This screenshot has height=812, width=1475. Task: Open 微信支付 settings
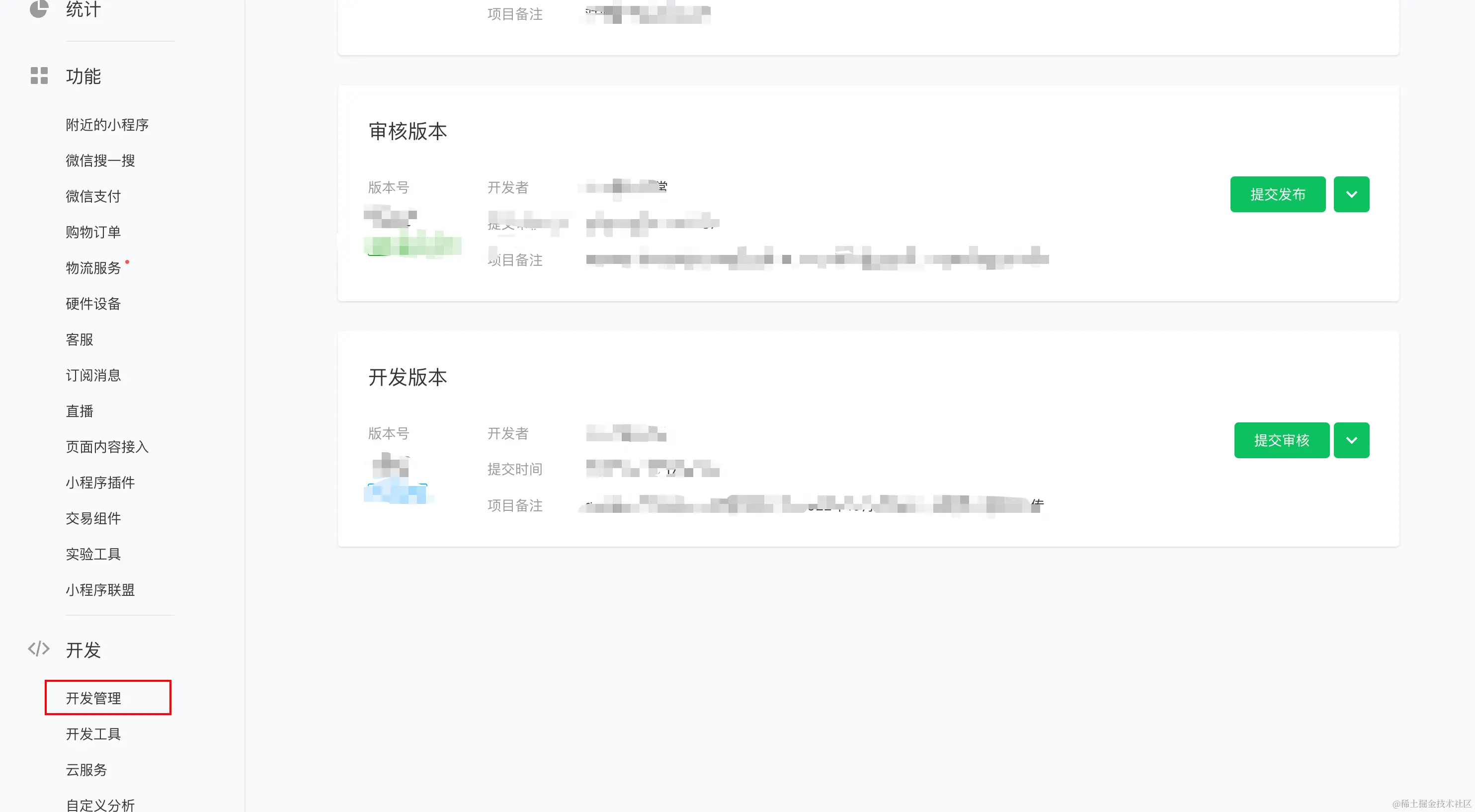[x=93, y=196]
